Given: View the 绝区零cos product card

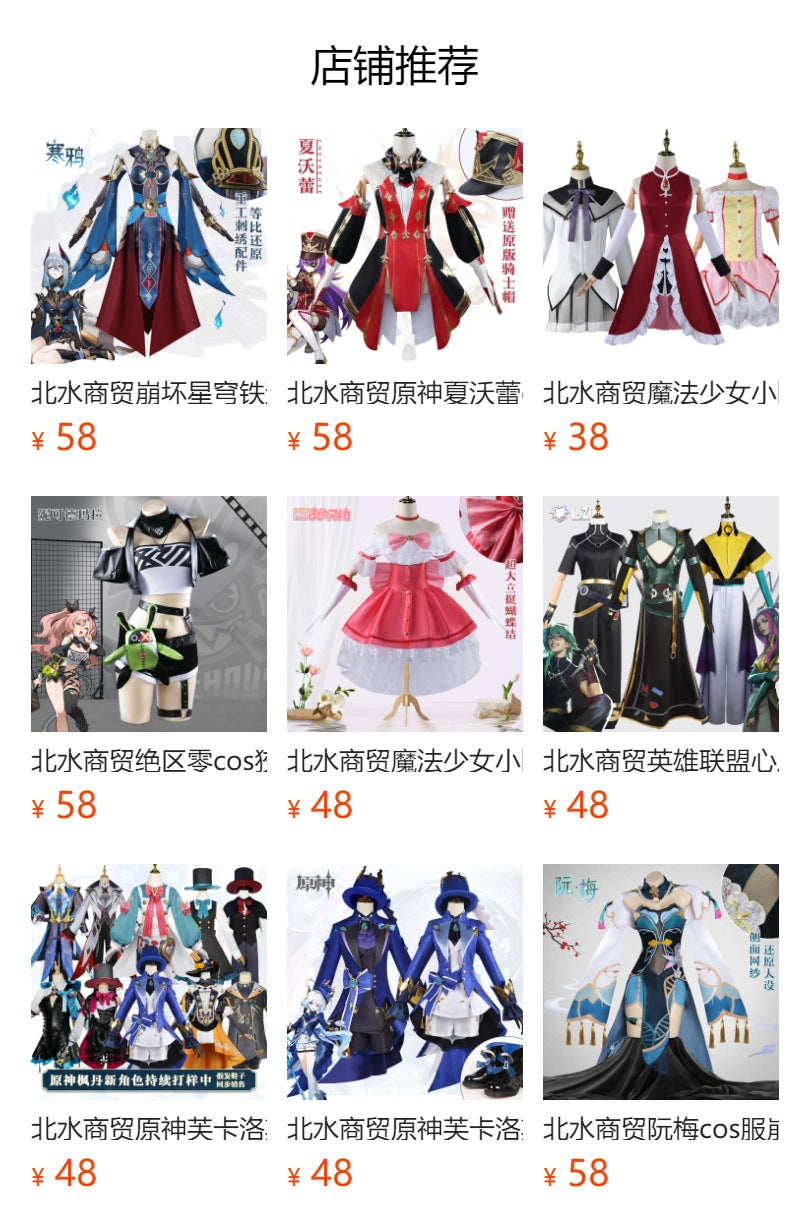Looking at the screenshot, I should (x=148, y=613).
